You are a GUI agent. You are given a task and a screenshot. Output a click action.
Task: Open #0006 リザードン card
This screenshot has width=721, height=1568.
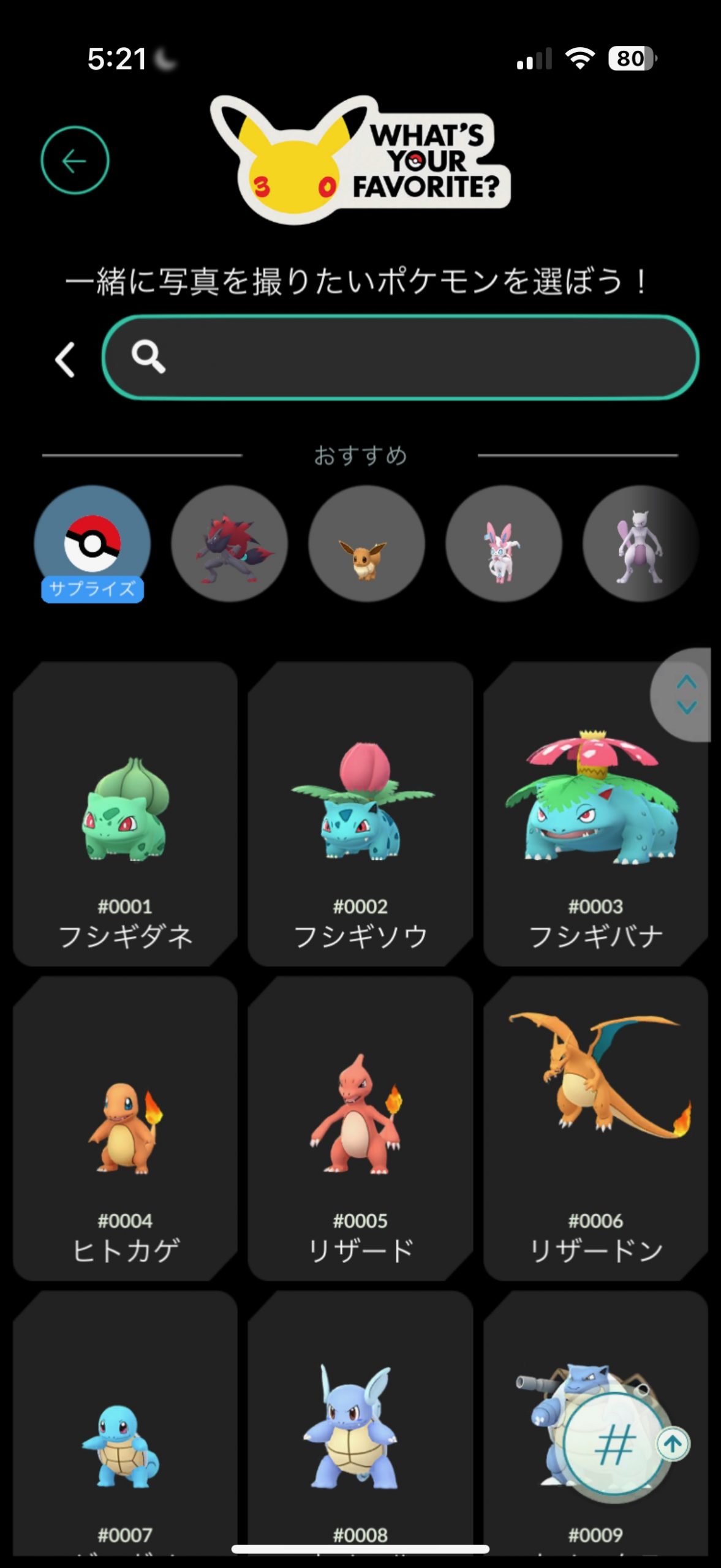coord(595,1129)
